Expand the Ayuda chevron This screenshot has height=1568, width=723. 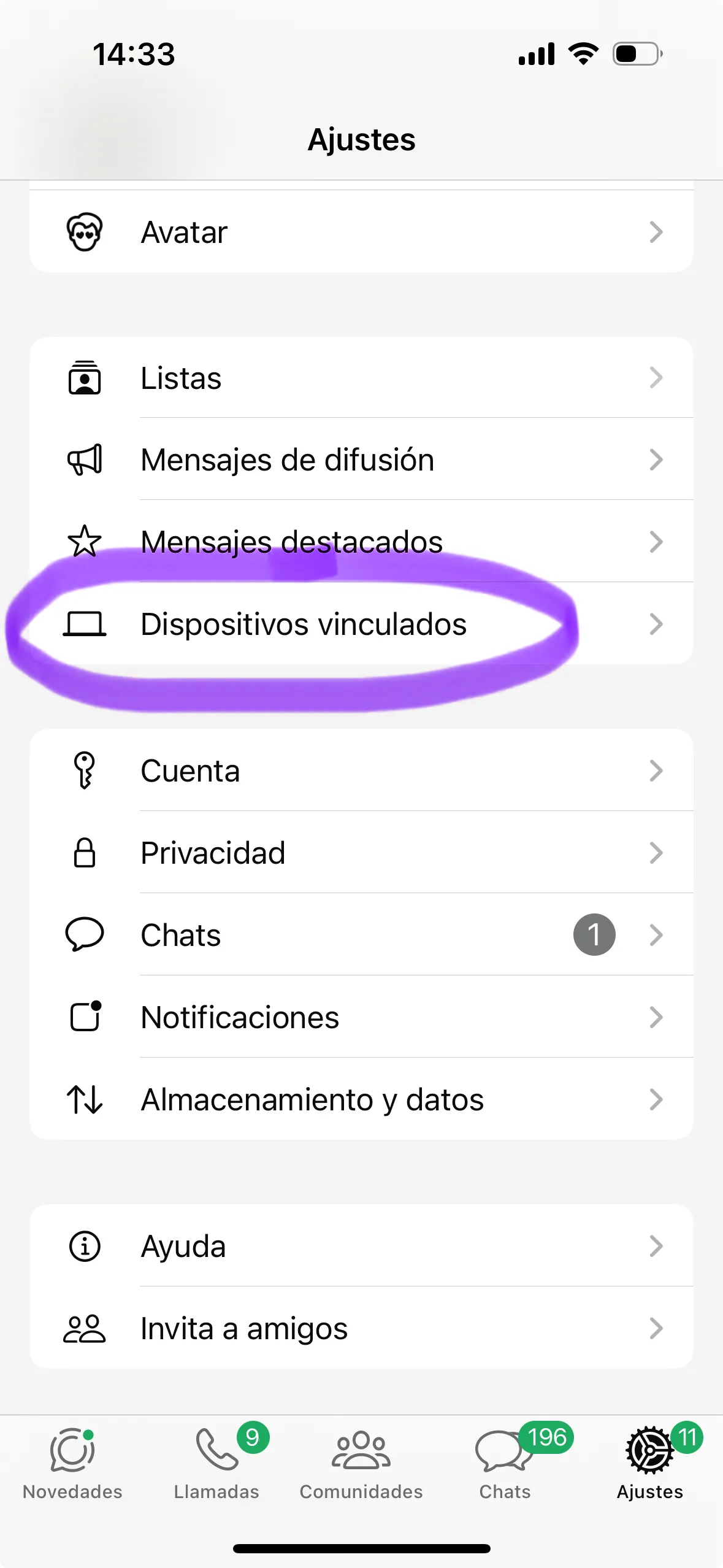(657, 1245)
